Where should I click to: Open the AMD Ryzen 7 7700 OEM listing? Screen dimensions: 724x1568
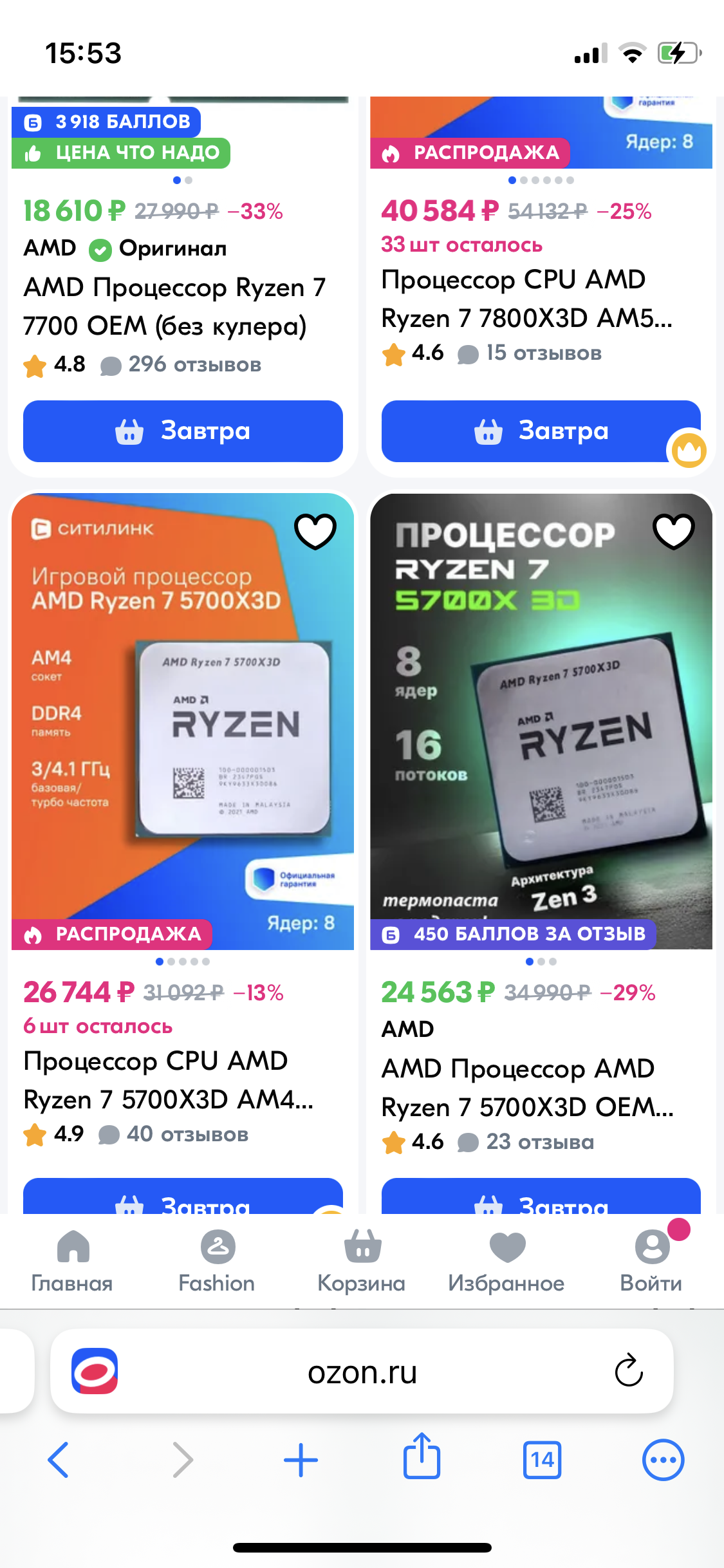point(174,306)
